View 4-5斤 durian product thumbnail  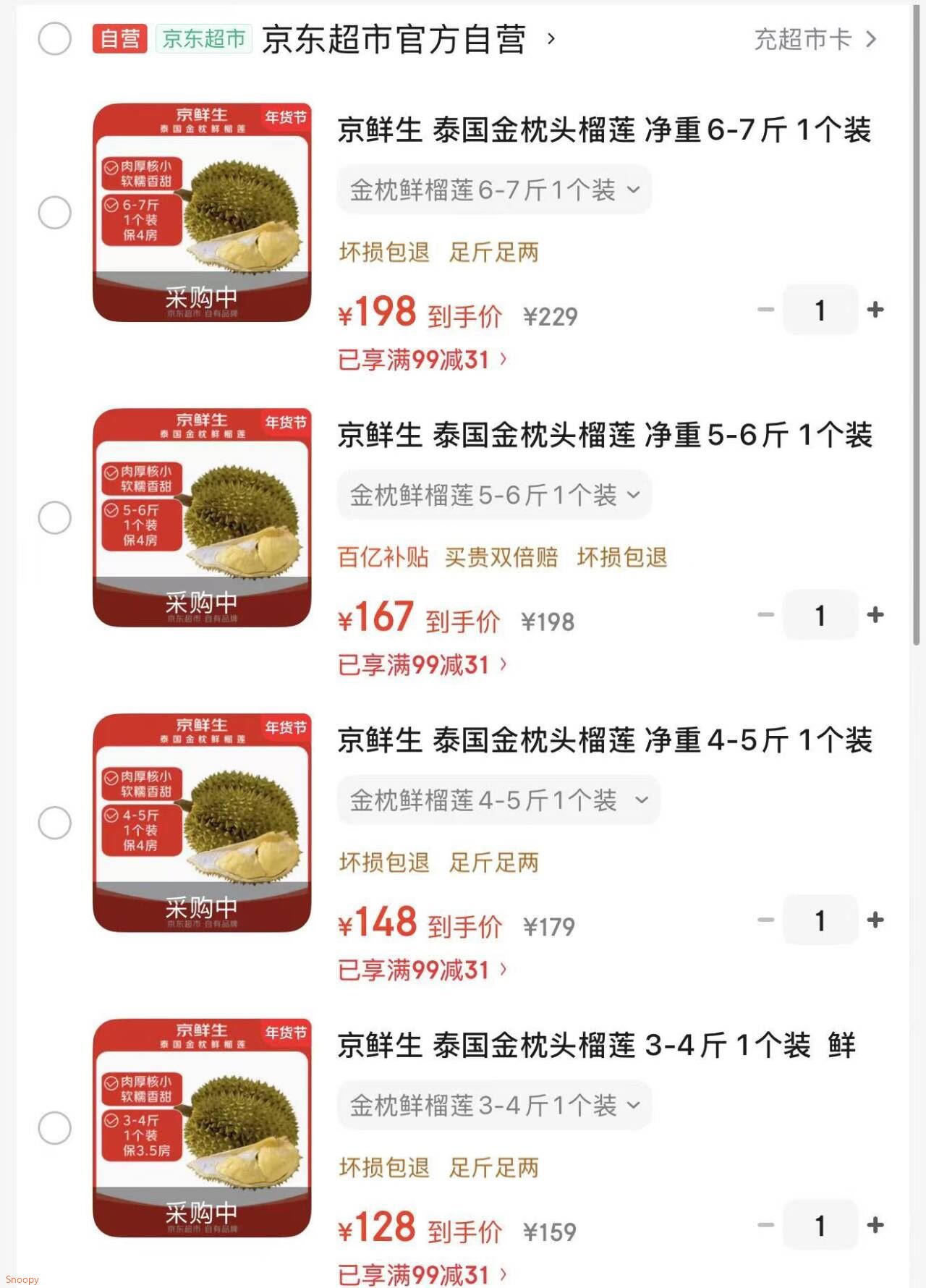point(202,823)
